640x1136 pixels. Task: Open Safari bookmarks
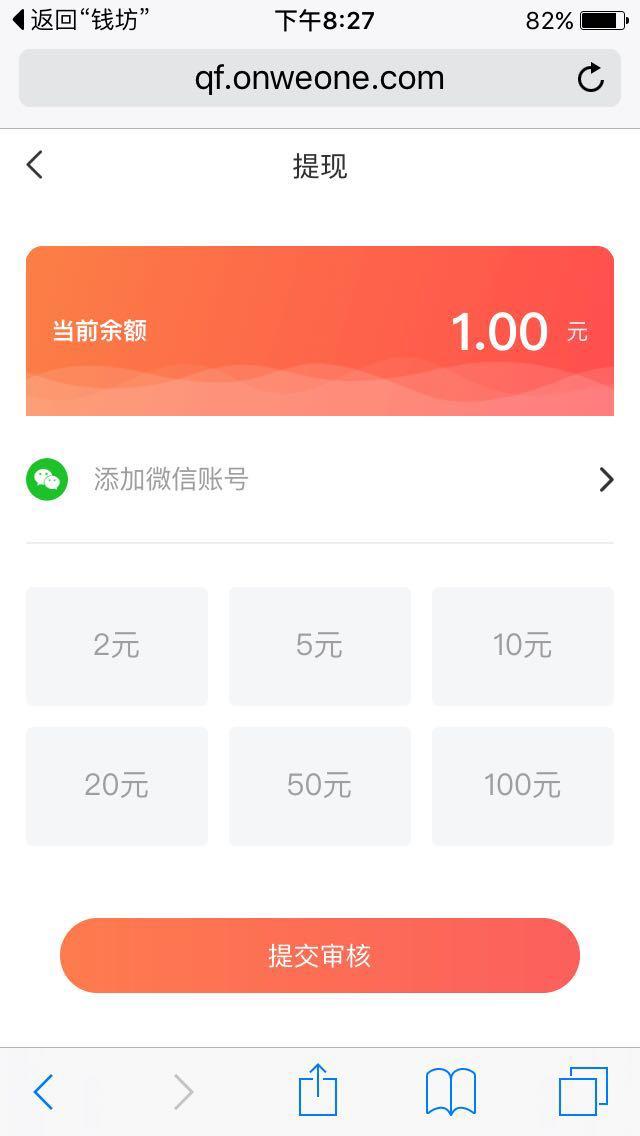point(451,1091)
